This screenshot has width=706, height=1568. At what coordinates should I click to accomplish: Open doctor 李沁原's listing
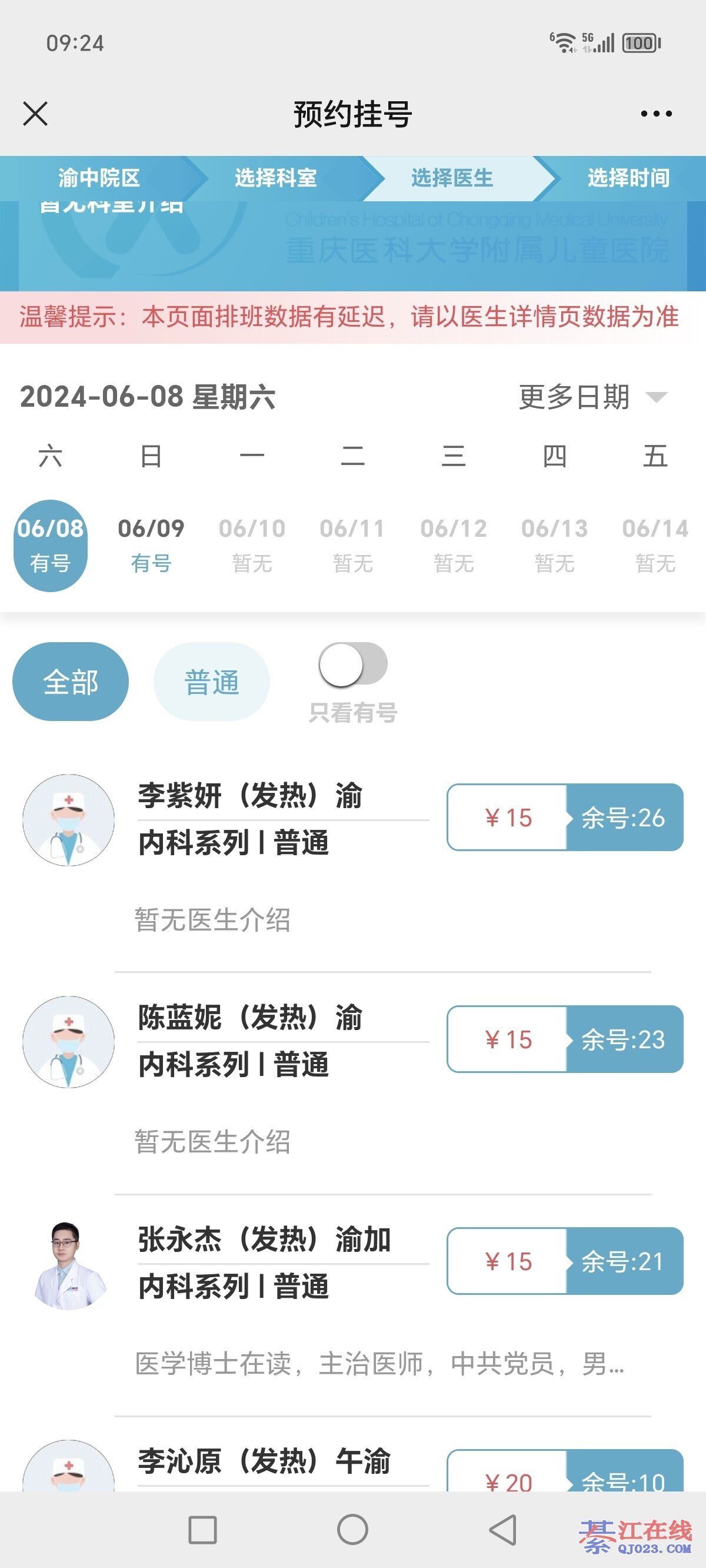[264, 1462]
